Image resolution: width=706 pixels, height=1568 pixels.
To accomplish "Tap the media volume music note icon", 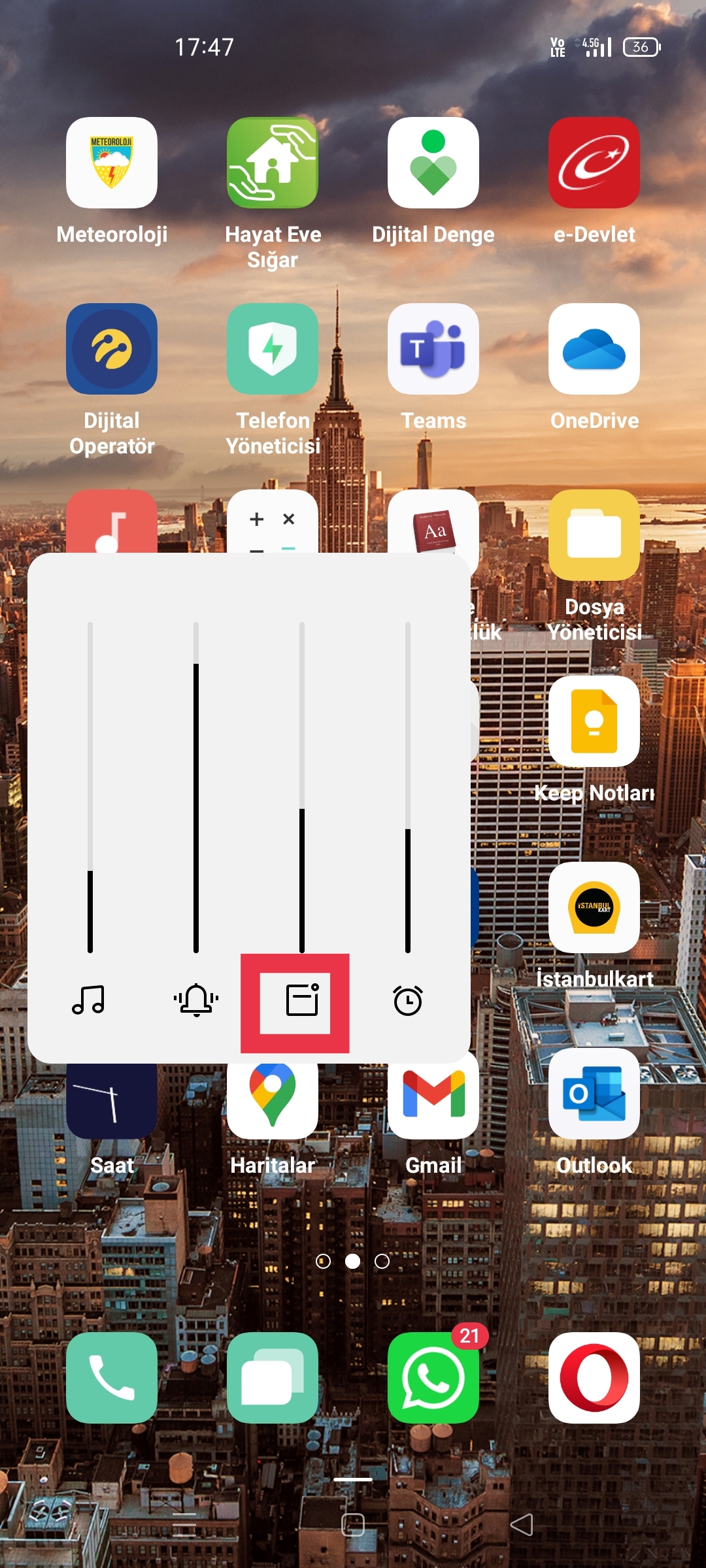I will pos(88,1000).
